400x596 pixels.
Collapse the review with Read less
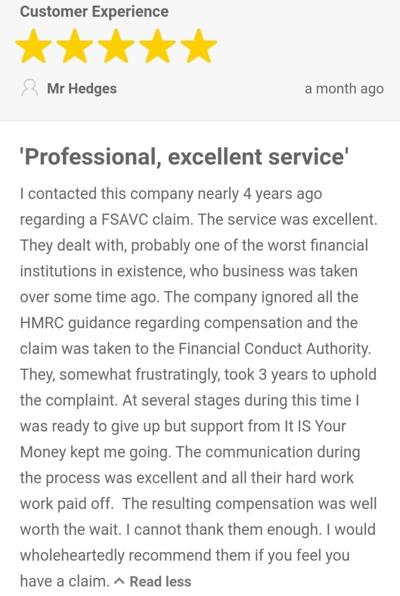pyautogui.click(x=153, y=581)
